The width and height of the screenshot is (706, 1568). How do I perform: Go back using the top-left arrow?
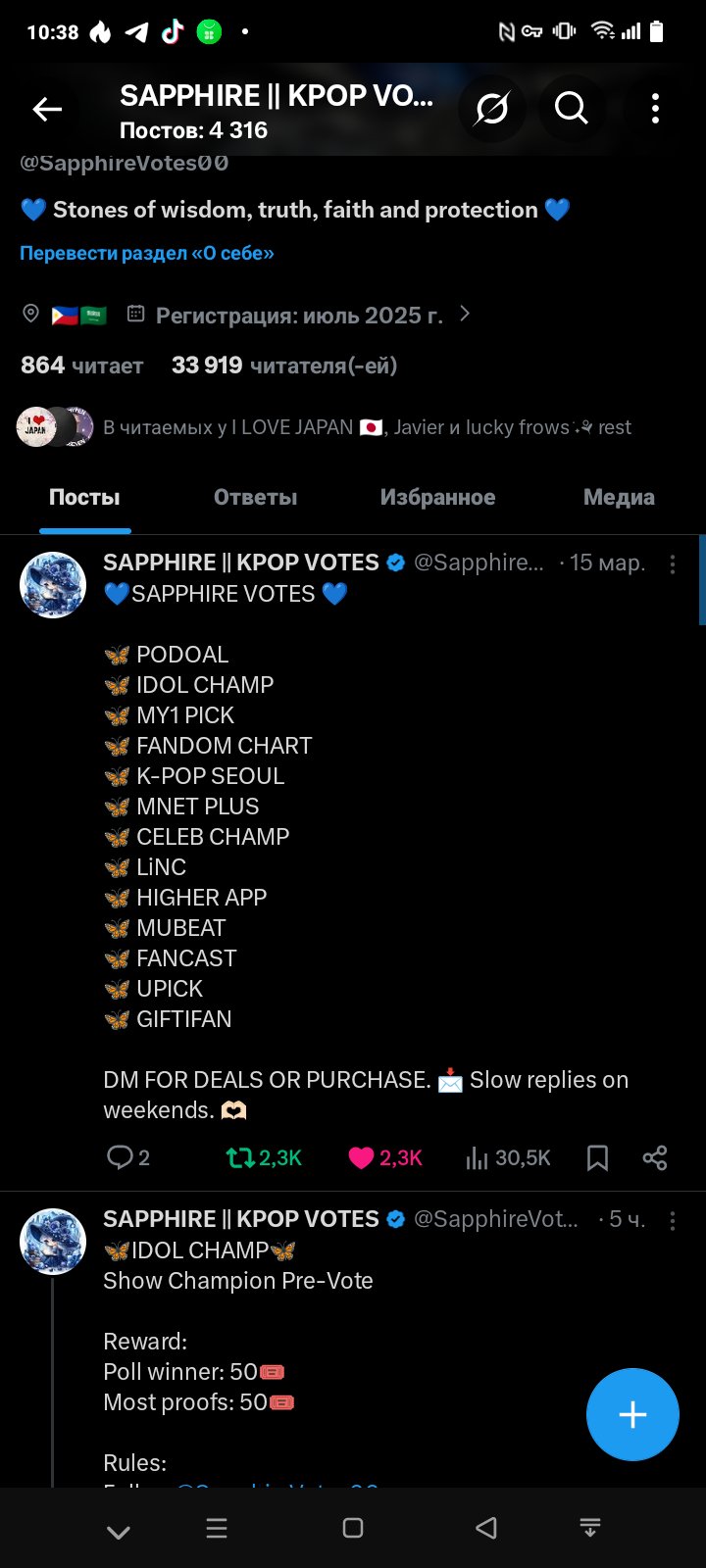point(47,110)
